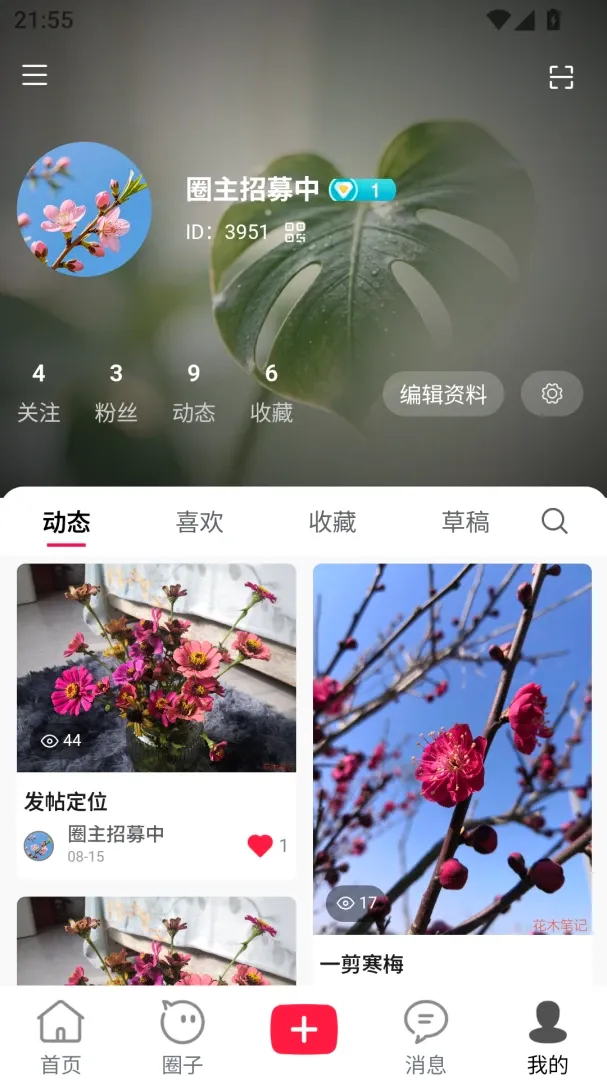Viewport: 607px width, 1080px height.
Task: Tap 编辑资料 to edit profile
Action: point(443,394)
